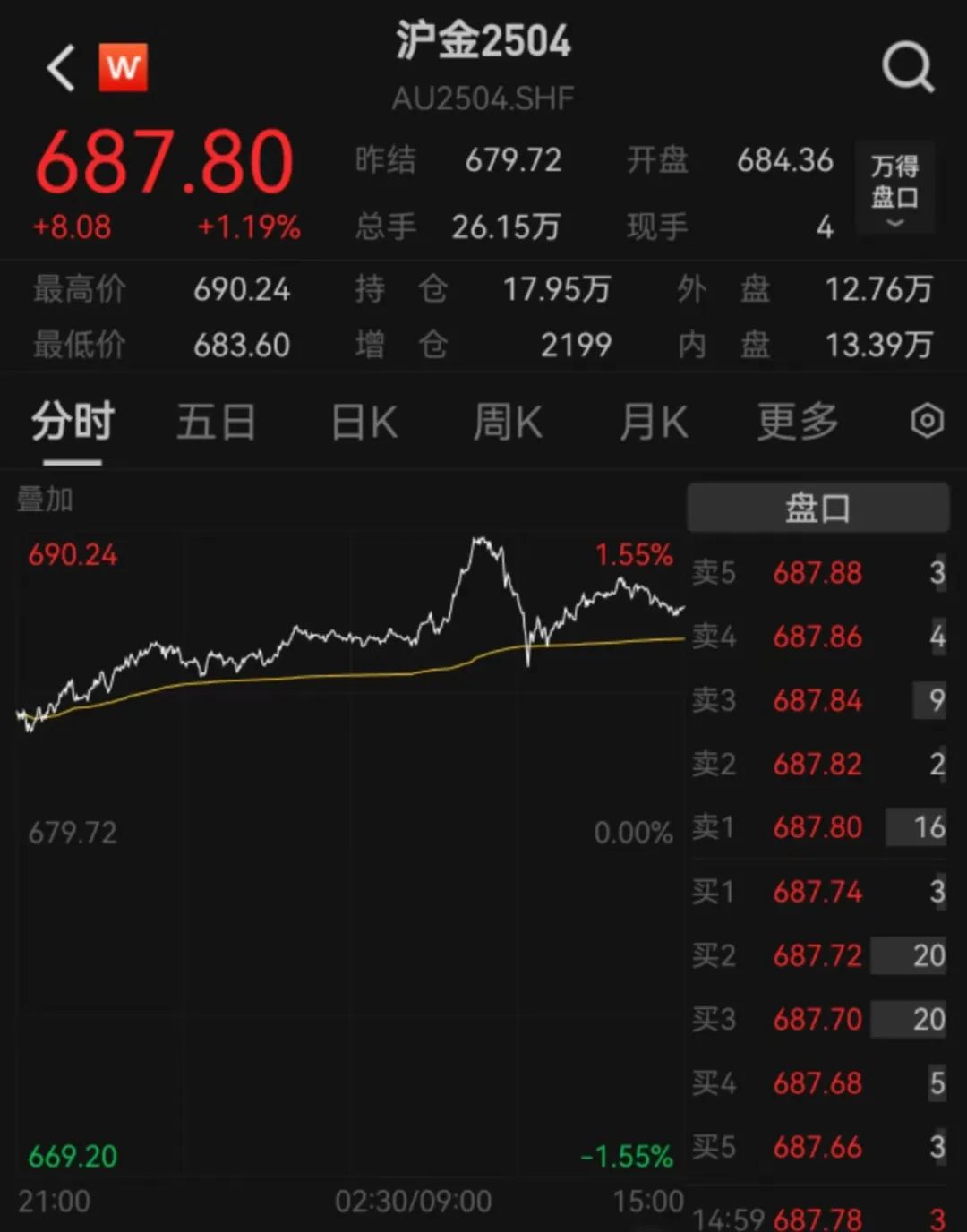967x1232 pixels.
Task: Tap the red W badge icon
Action: tap(123, 68)
